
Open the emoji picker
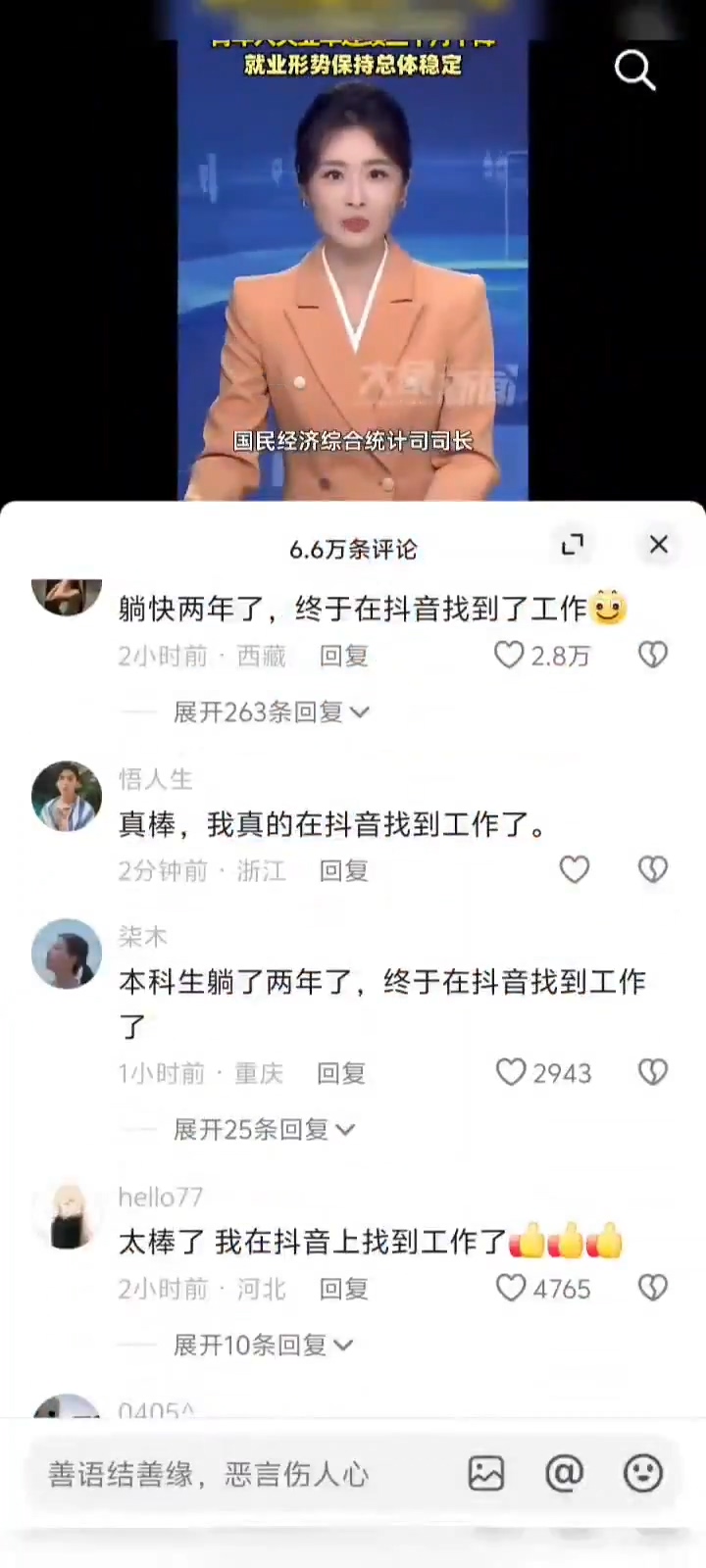643,1473
